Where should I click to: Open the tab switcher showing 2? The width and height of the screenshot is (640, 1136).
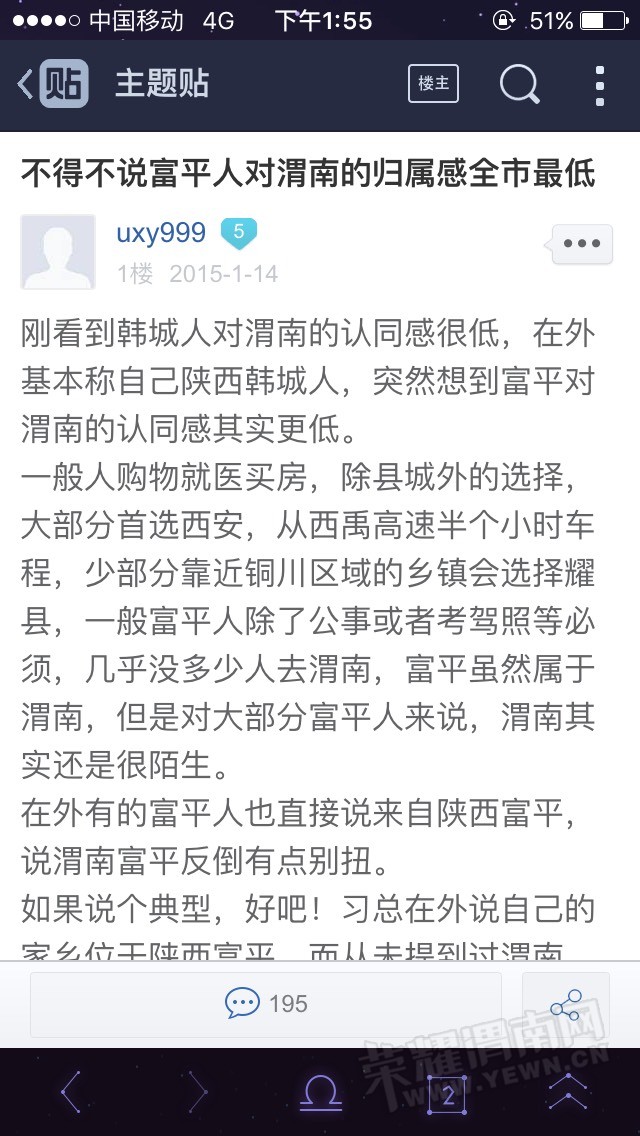click(447, 1094)
